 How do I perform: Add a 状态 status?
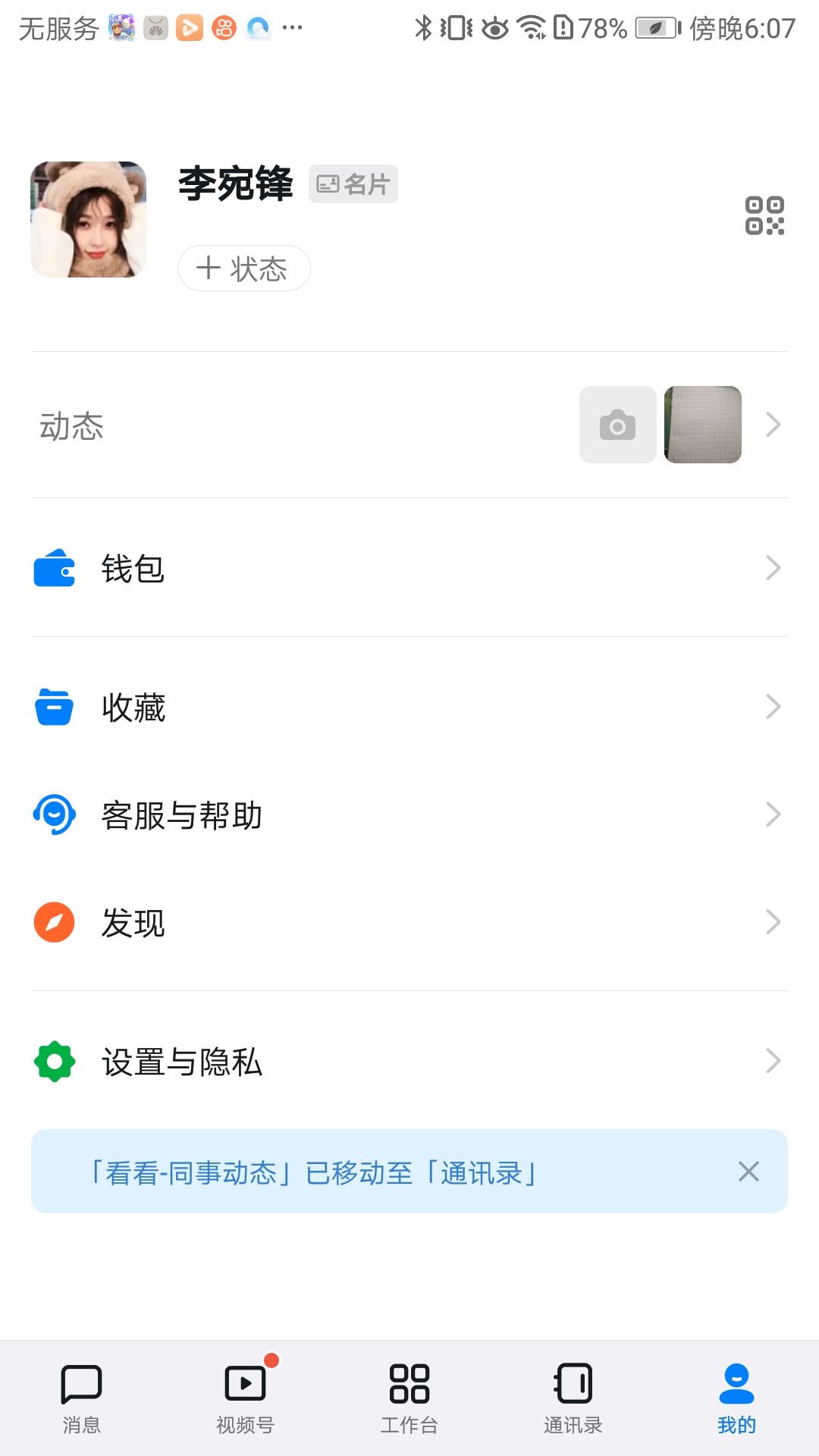(x=243, y=268)
